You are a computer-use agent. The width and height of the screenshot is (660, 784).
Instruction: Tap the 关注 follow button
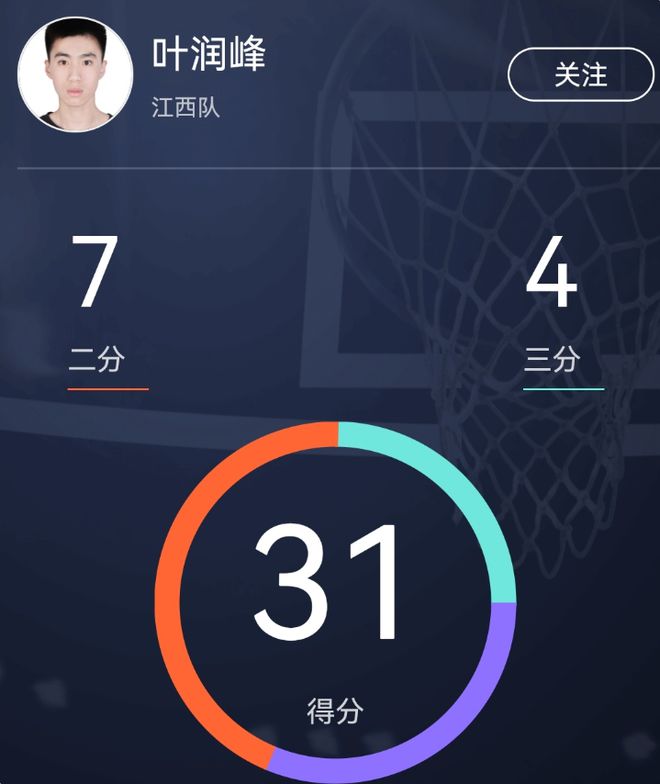580,75
